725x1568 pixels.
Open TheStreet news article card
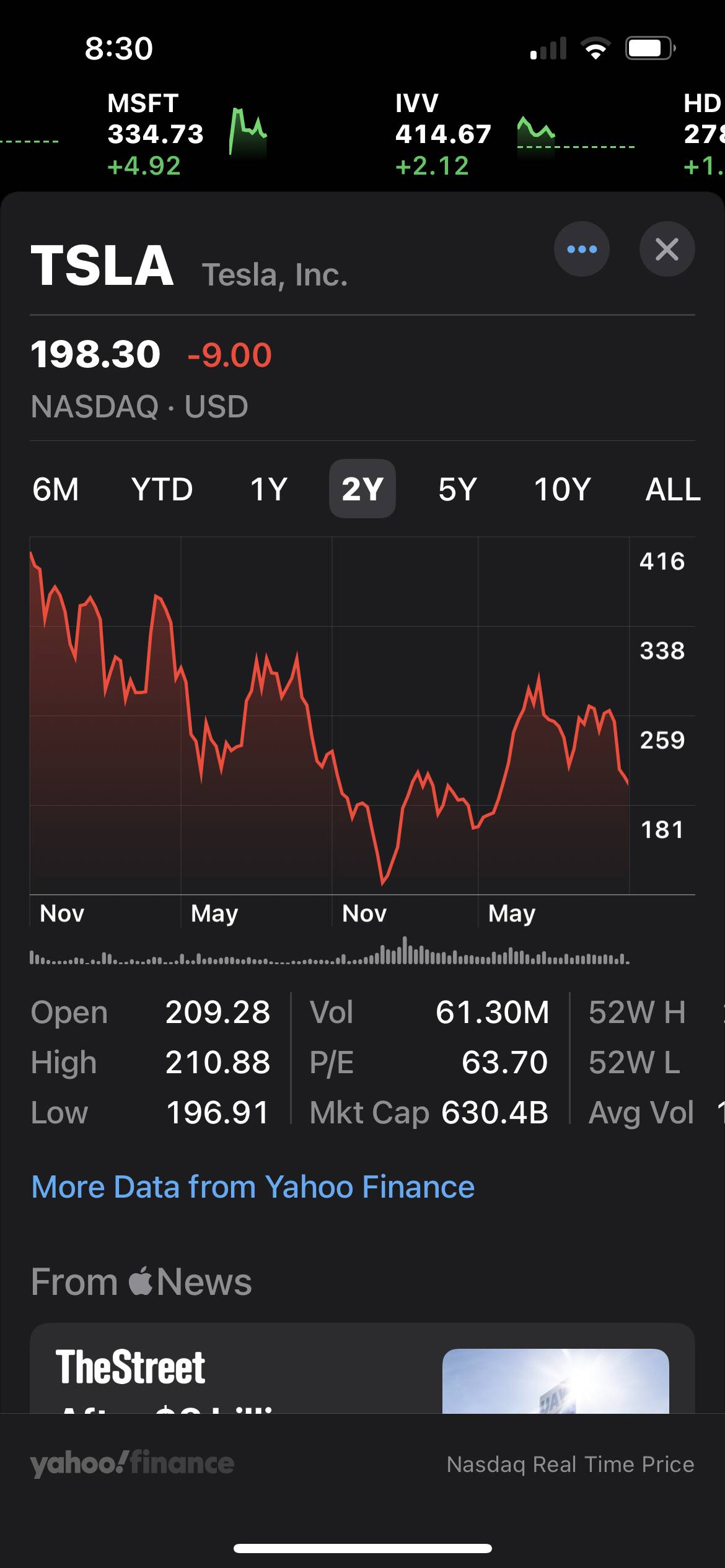(x=362, y=1370)
